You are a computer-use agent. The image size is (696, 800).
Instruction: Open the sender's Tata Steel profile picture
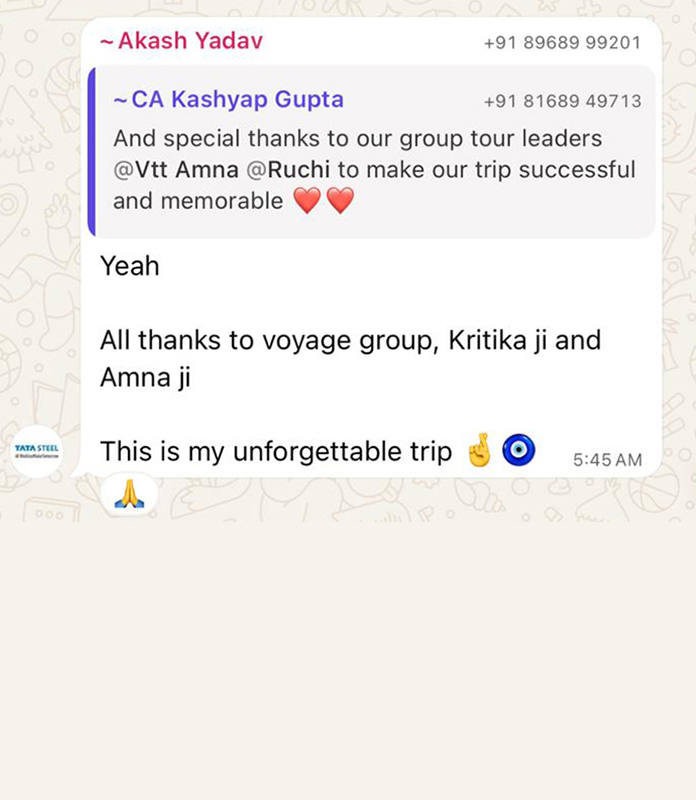pos(37,451)
